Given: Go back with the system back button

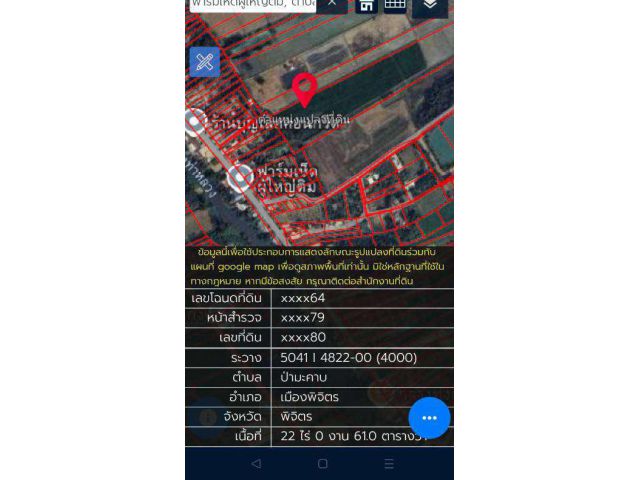Looking at the screenshot, I should 256,464.
